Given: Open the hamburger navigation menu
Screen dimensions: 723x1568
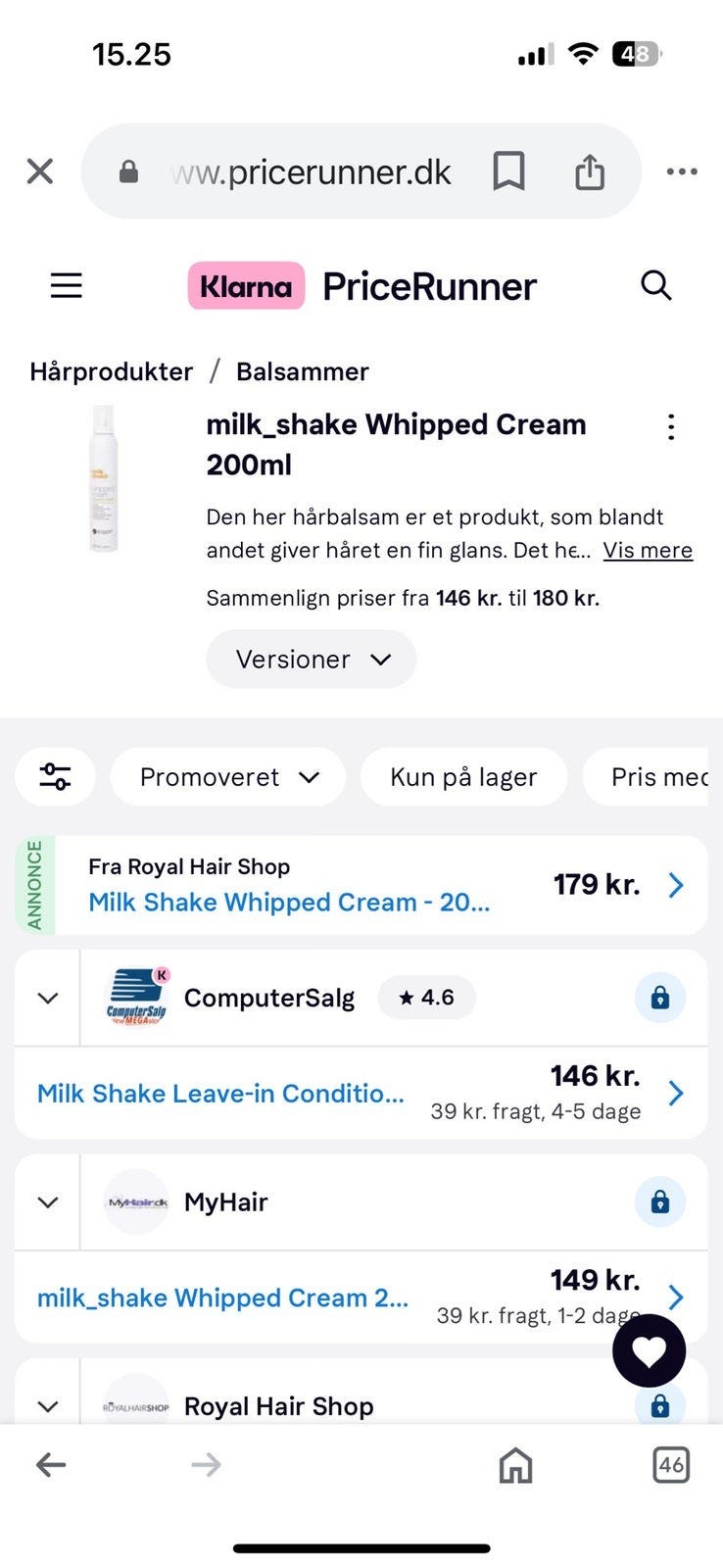Looking at the screenshot, I should pyautogui.click(x=67, y=285).
